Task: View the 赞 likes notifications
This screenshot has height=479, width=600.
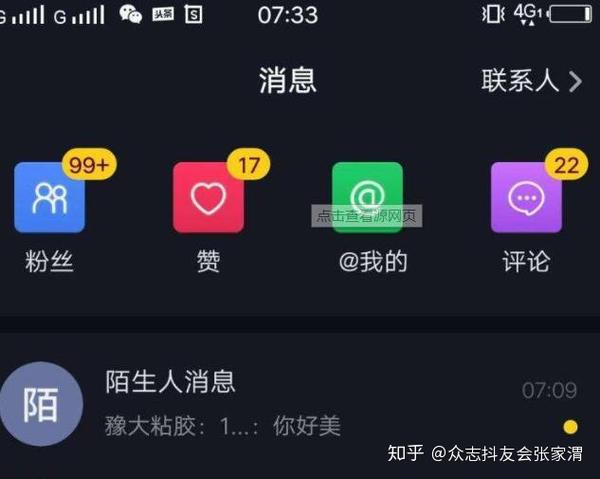Action: click(208, 198)
